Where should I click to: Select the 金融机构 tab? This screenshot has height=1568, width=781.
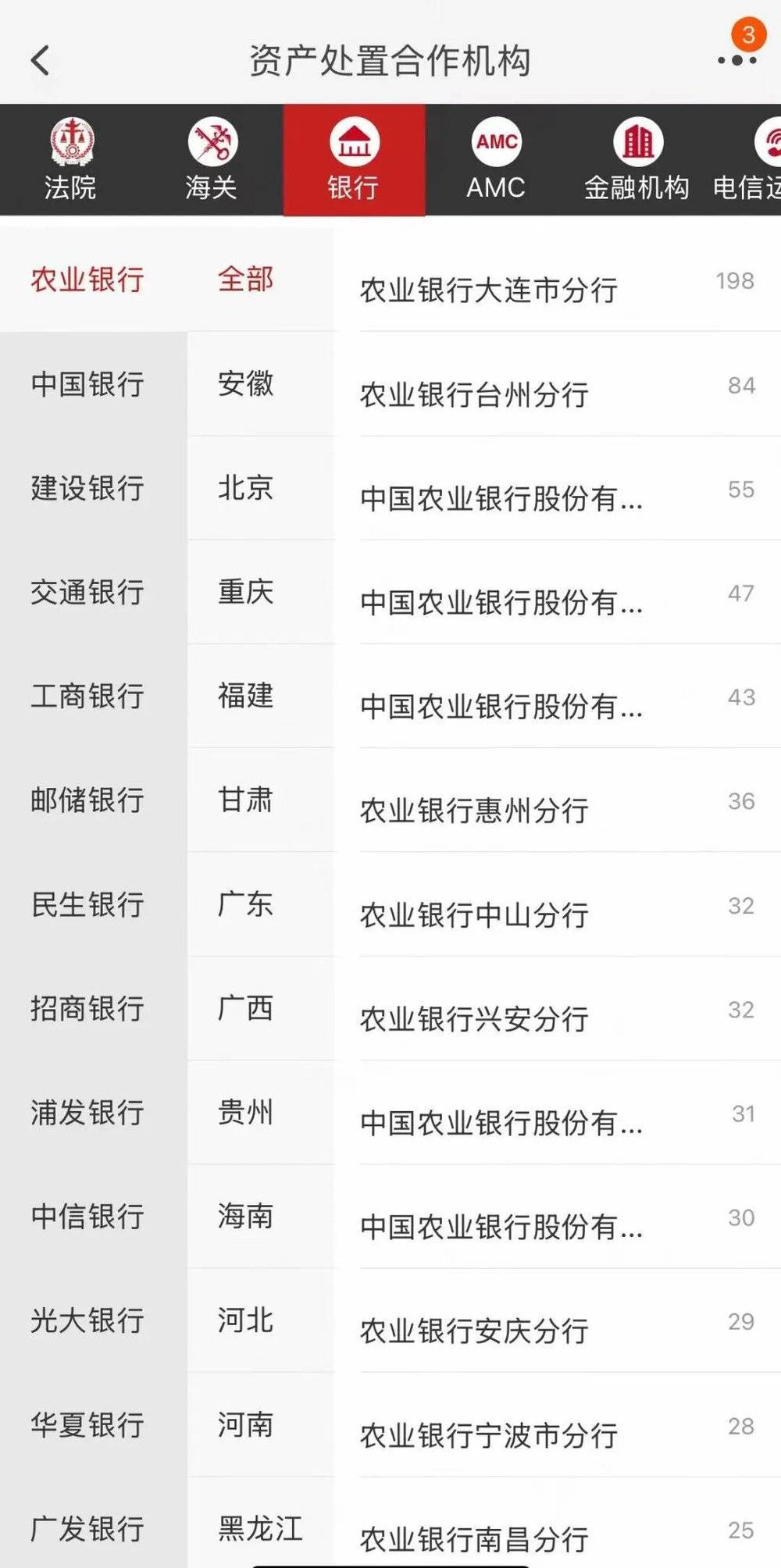coord(637,160)
